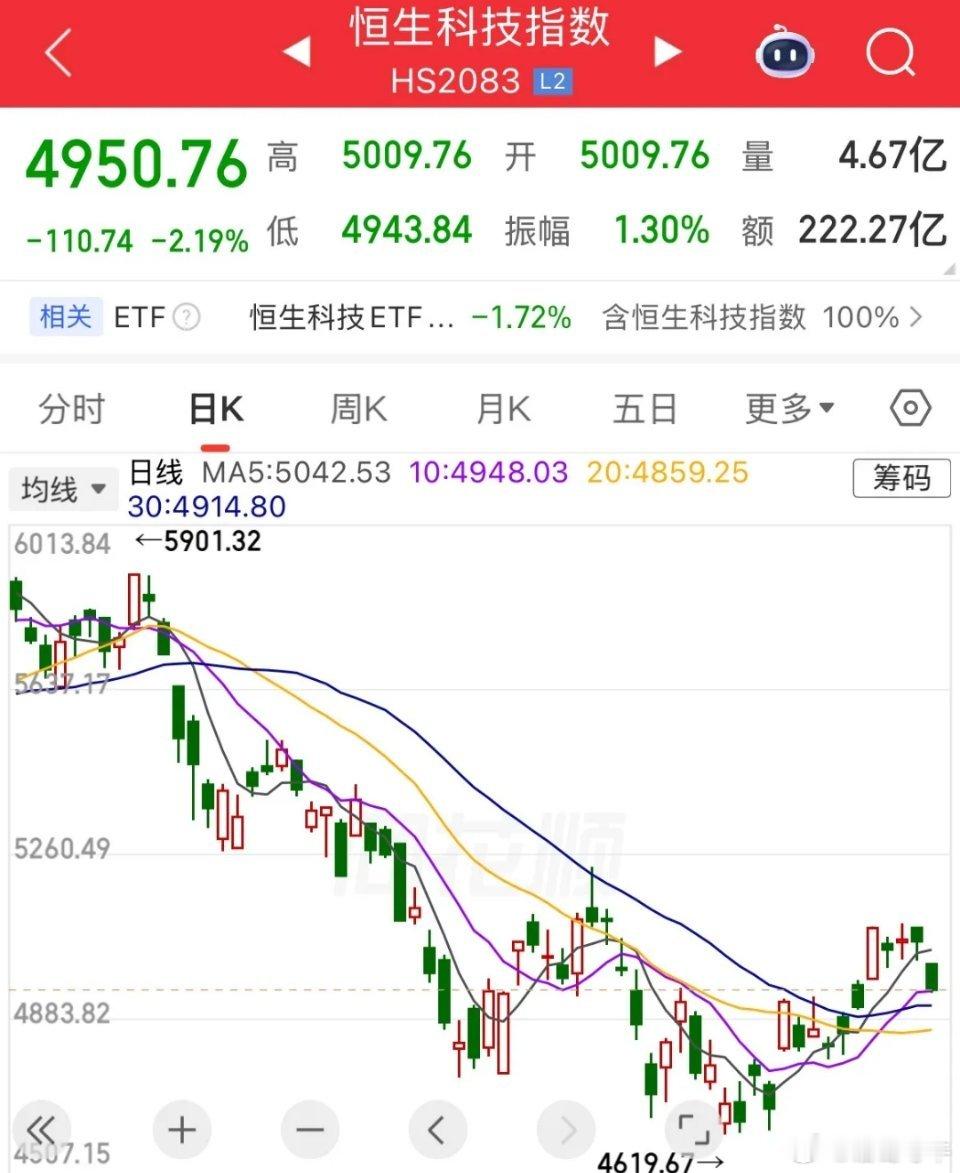Screen dimensions: 960x1173
Task: Jump to earliest data with double-arrow icon
Action: 44,1130
